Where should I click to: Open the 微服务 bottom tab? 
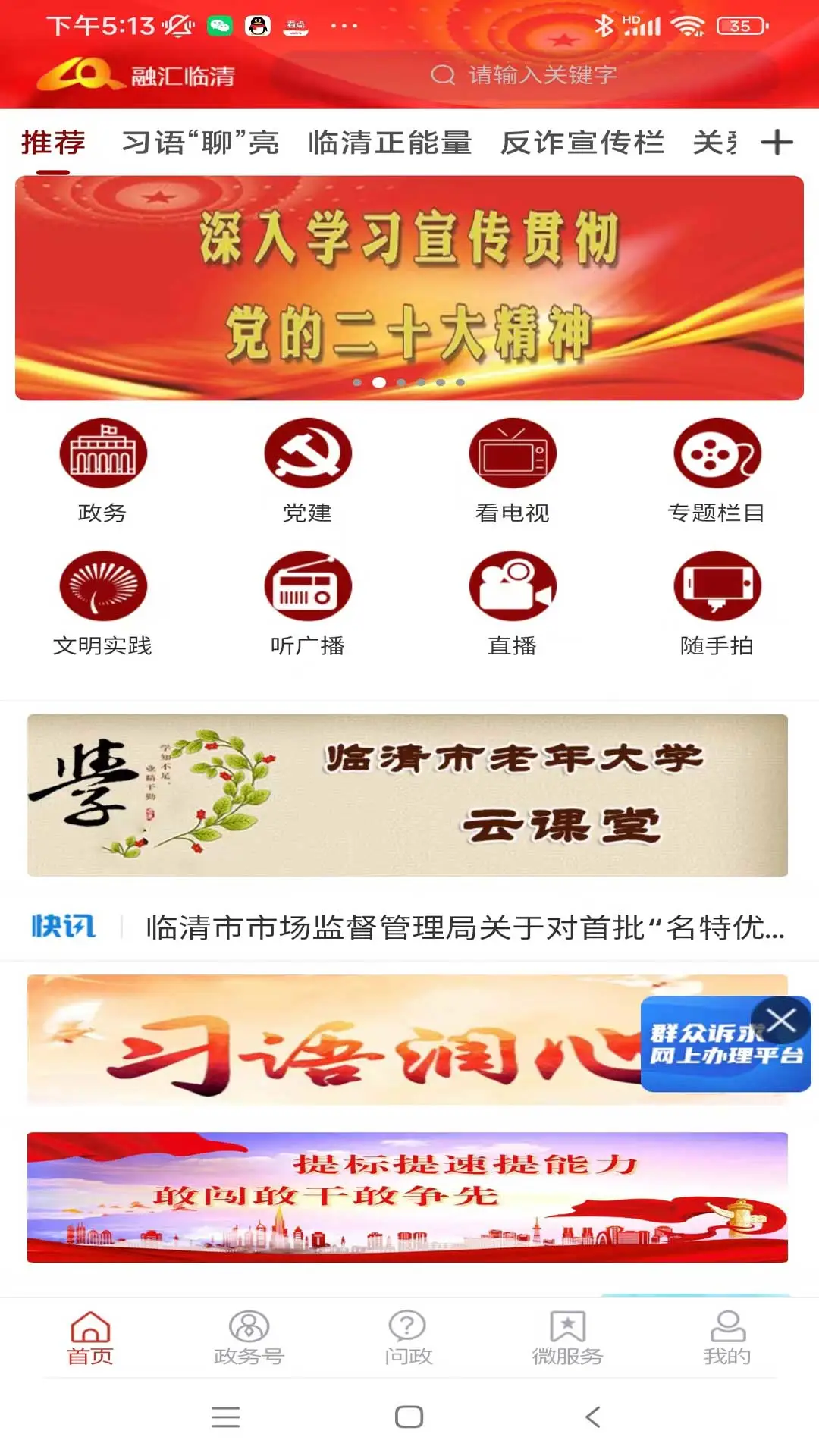[567, 1338]
